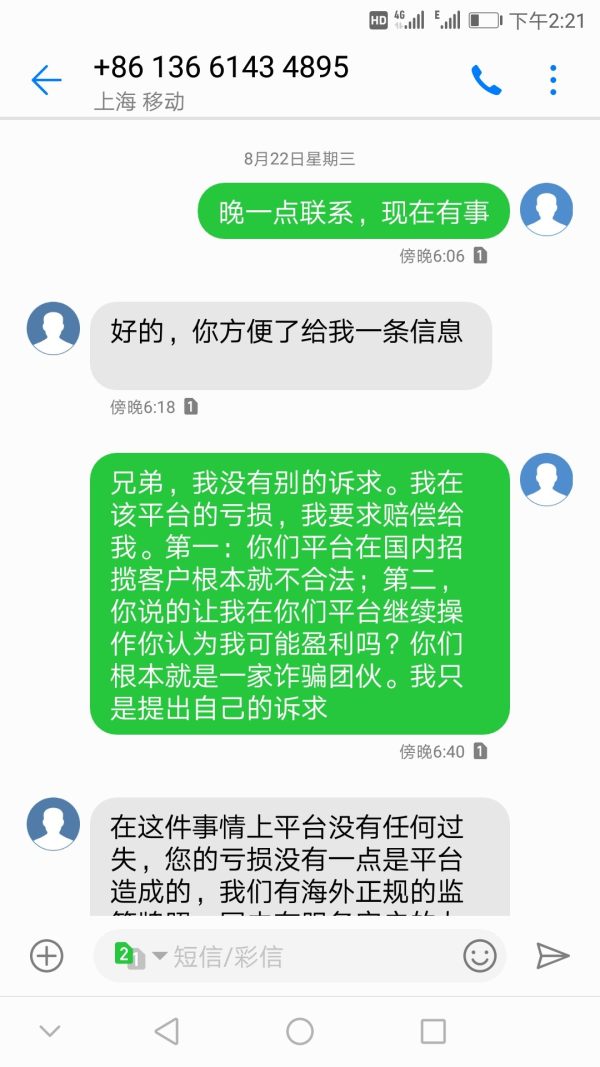The image size is (600, 1067).
Task: Open the sender avatar beside 好的 message
Action: pyautogui.click(x=53, y=328)
